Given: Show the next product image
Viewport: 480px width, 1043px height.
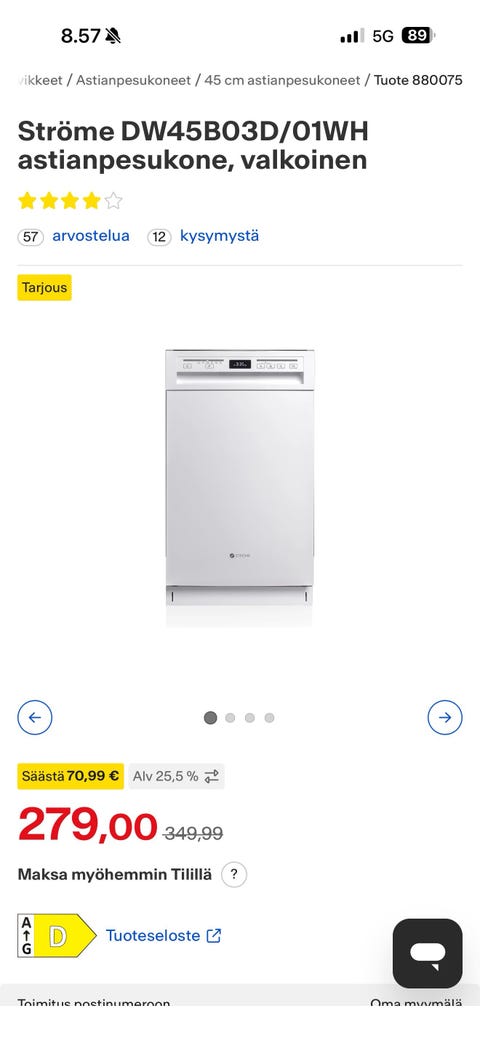Looking at the screenshot, I should point(445,718).
